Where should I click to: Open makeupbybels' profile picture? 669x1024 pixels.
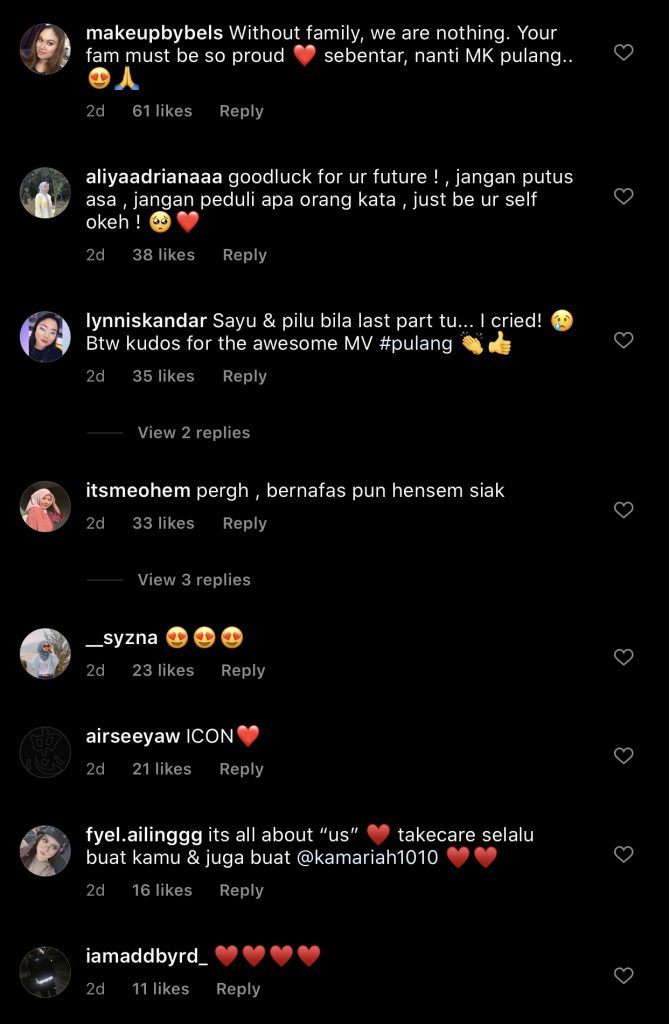(45, 49)
